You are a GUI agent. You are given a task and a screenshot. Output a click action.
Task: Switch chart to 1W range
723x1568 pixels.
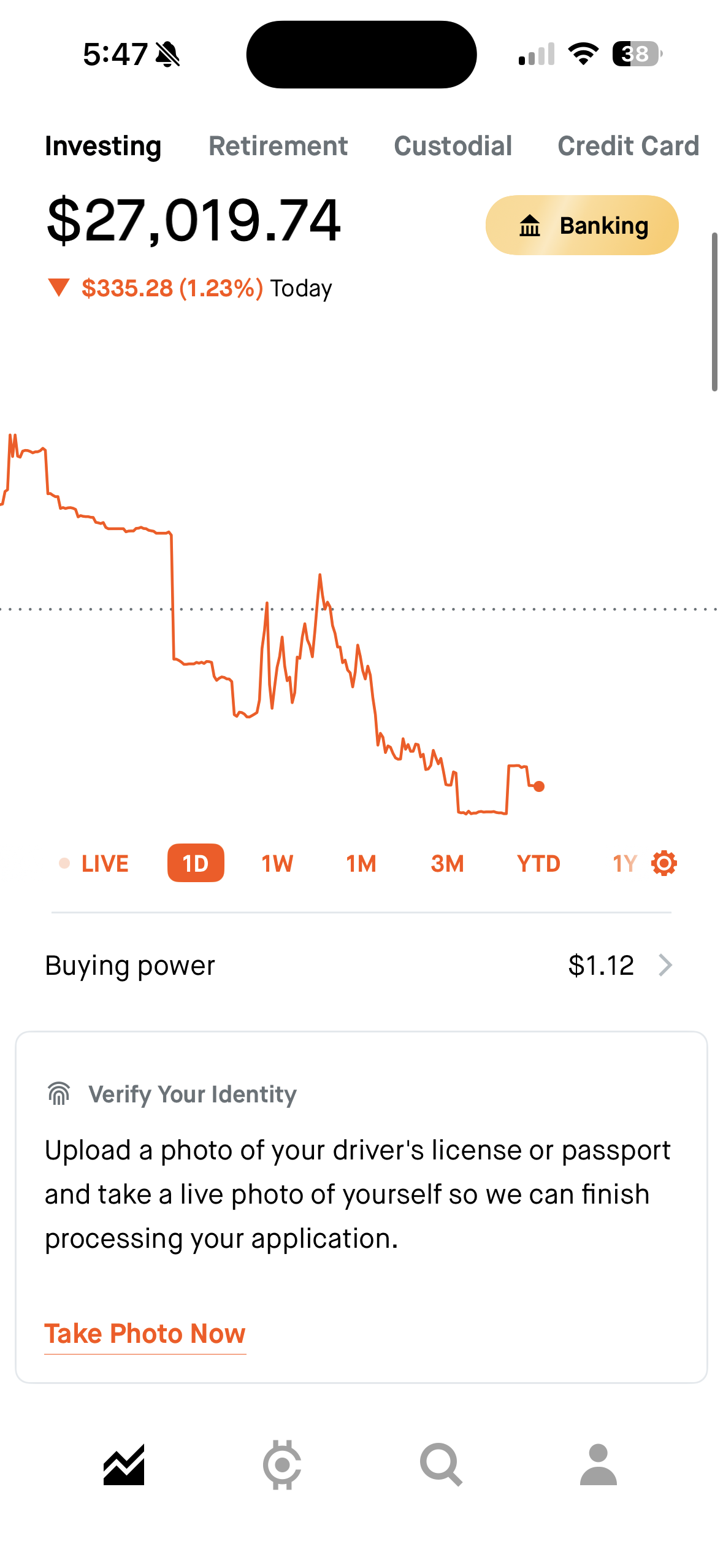[277, 864]
